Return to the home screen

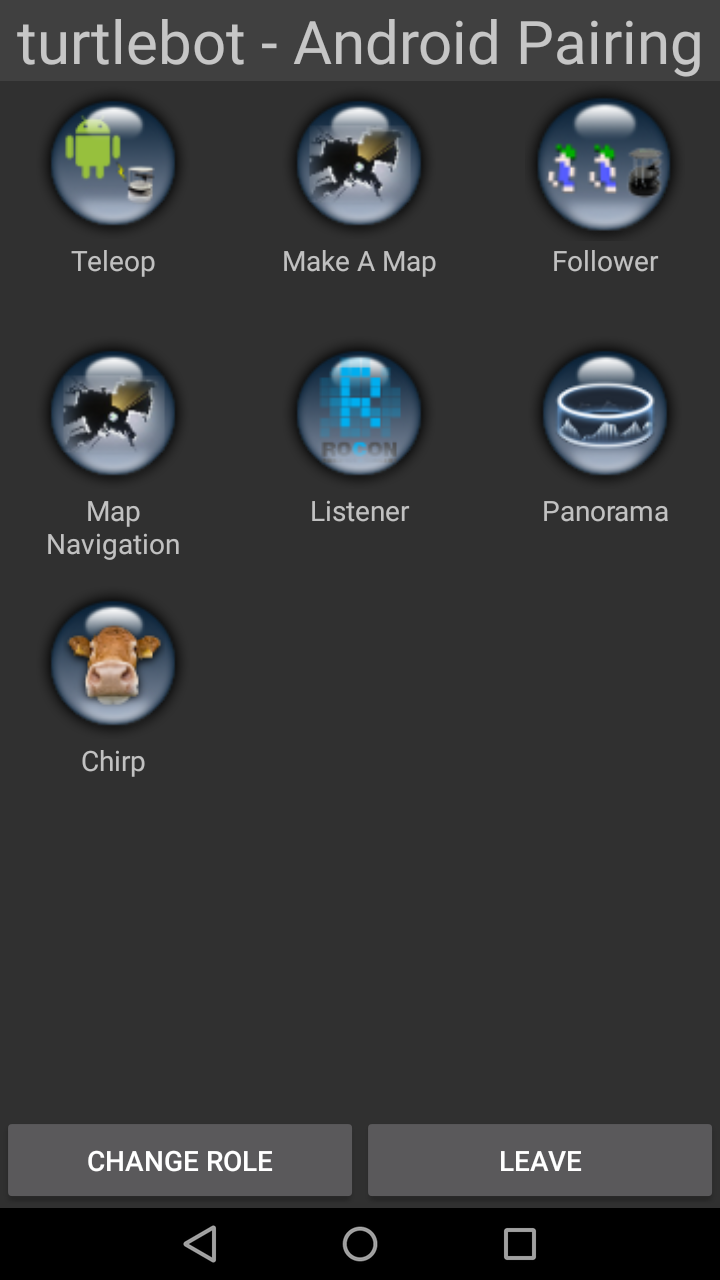point(360,1244)
